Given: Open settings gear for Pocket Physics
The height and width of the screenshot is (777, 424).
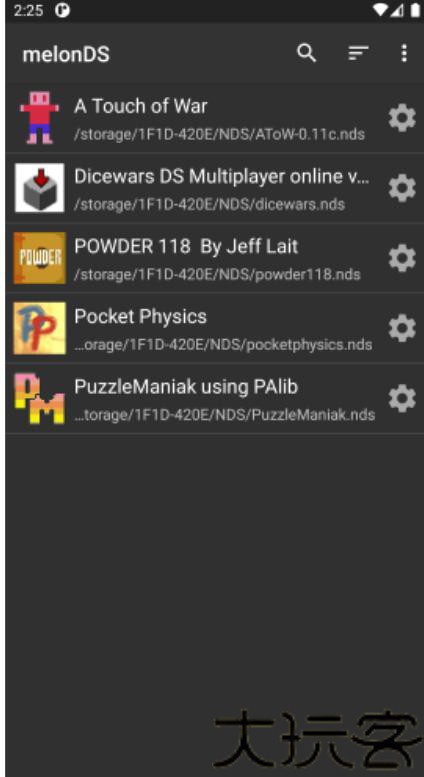Looking at the screenshot, I should (x=402, y=328).
